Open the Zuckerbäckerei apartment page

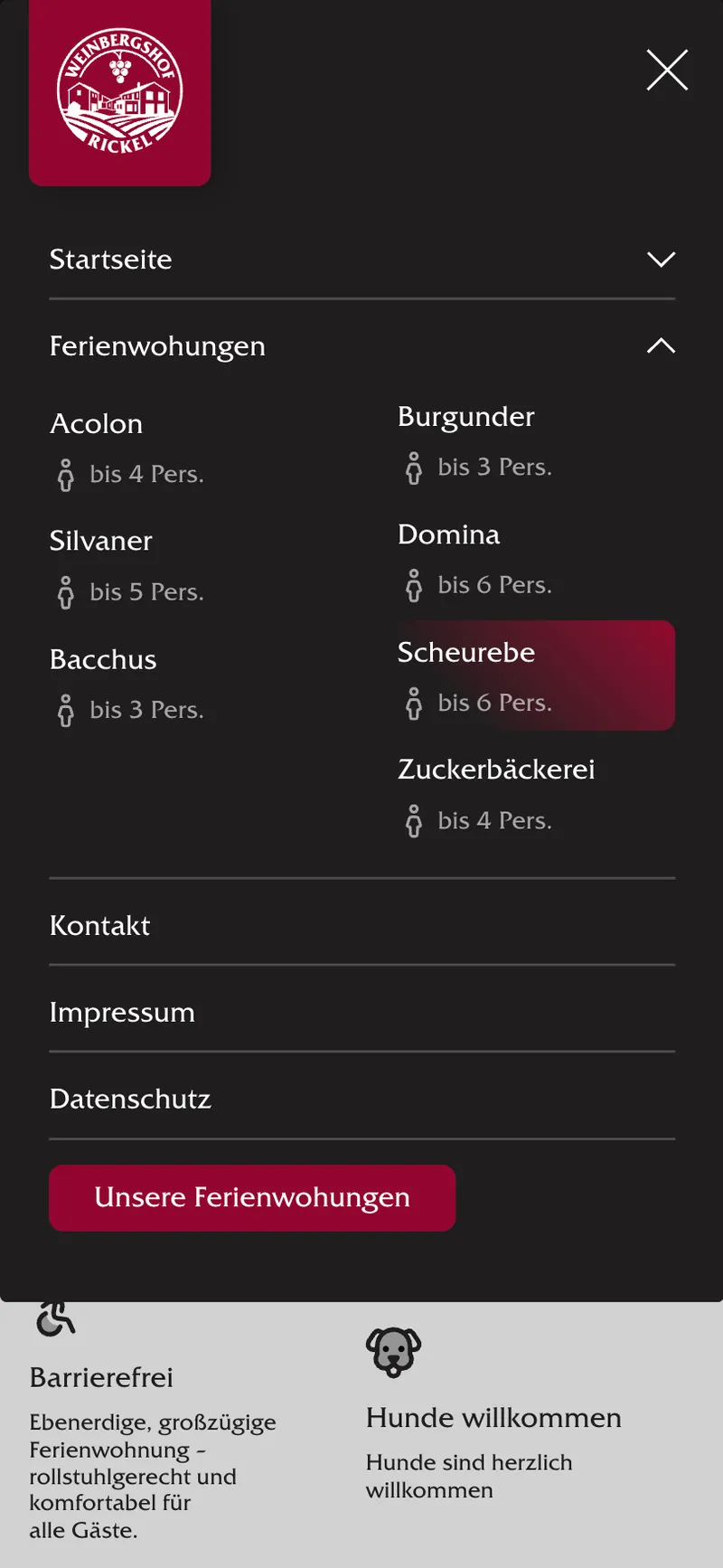click(496, 769)
